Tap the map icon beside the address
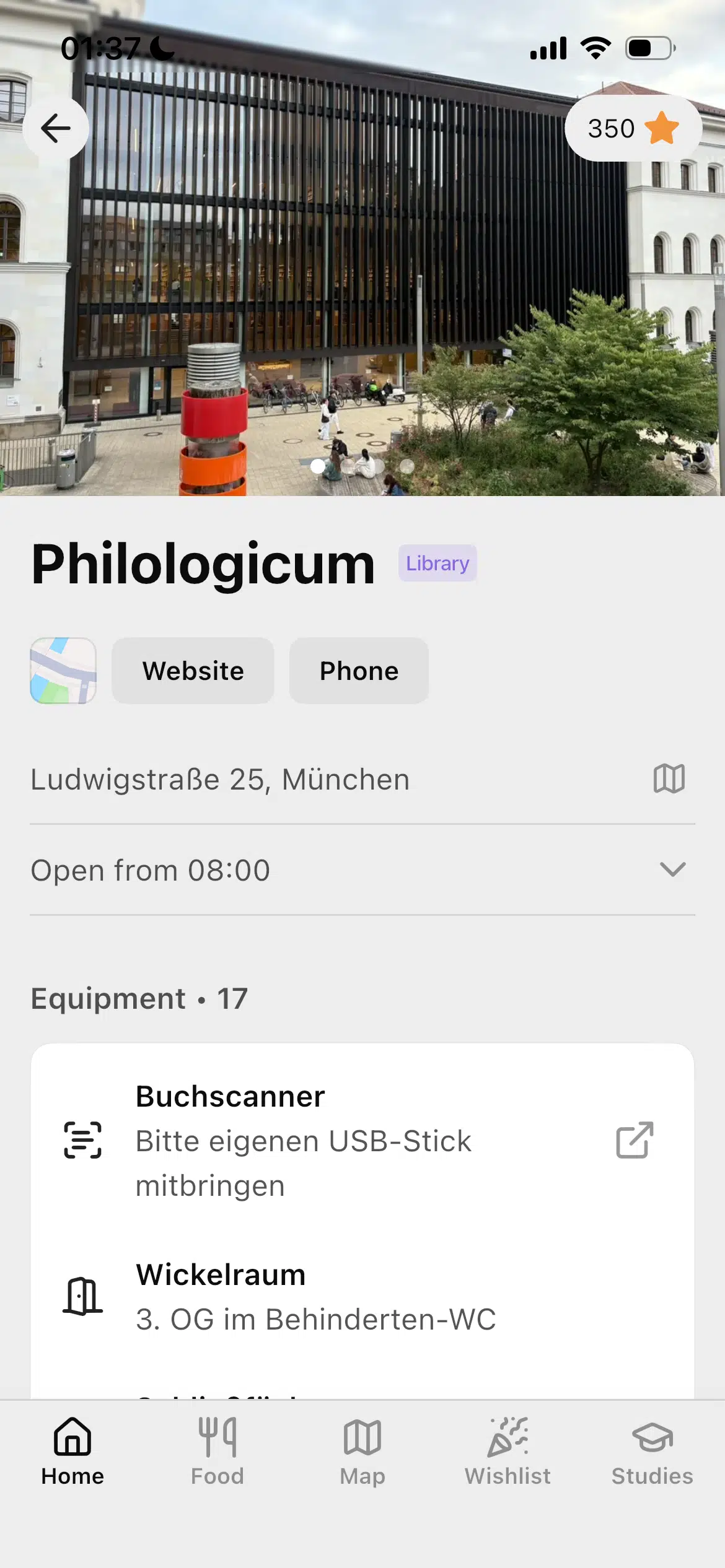The width and height of the screenshot is (725, 1568). pos(667,778)
